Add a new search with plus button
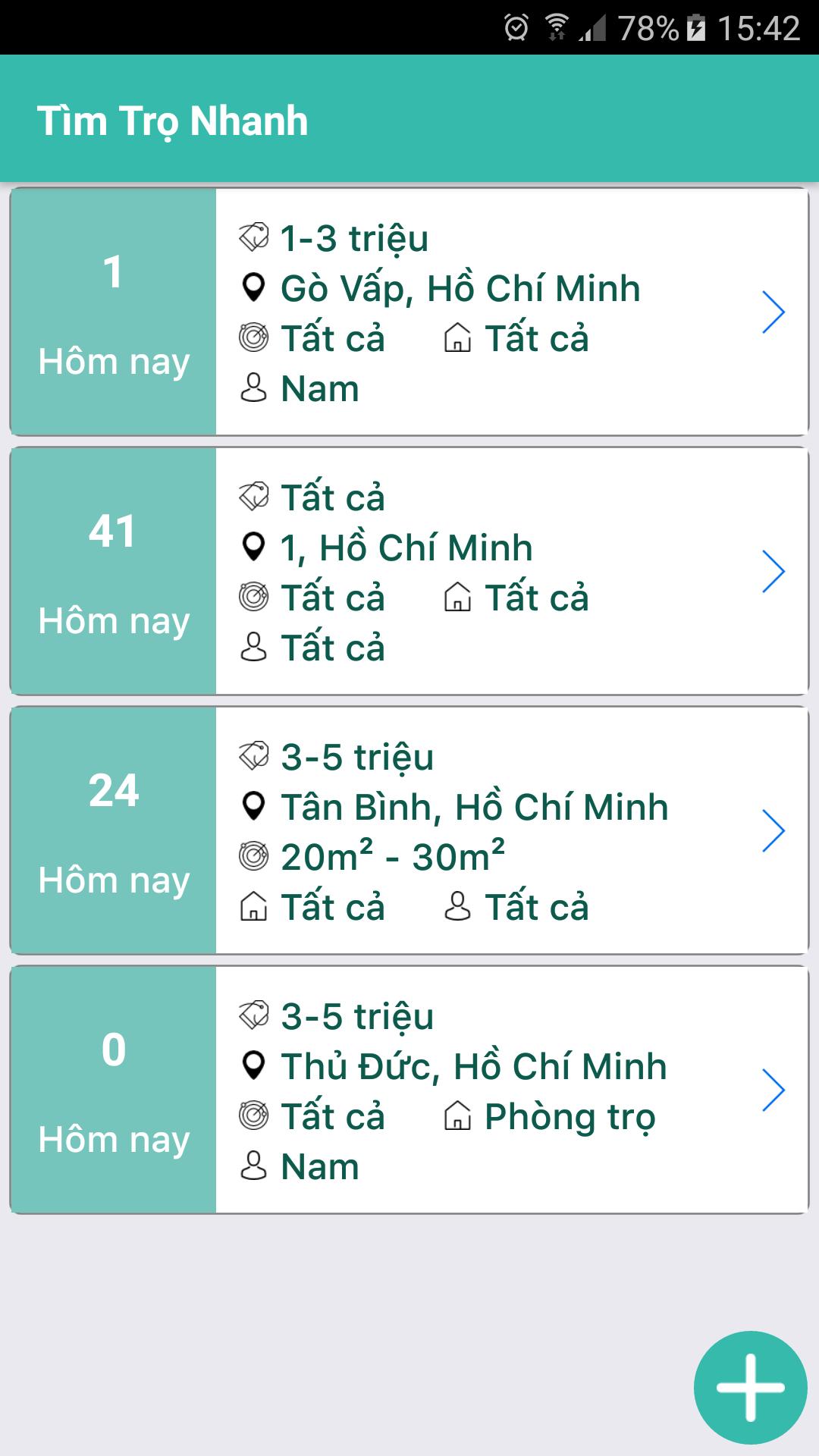This screenshot has height=1456, width=819. click(750, 1387)
